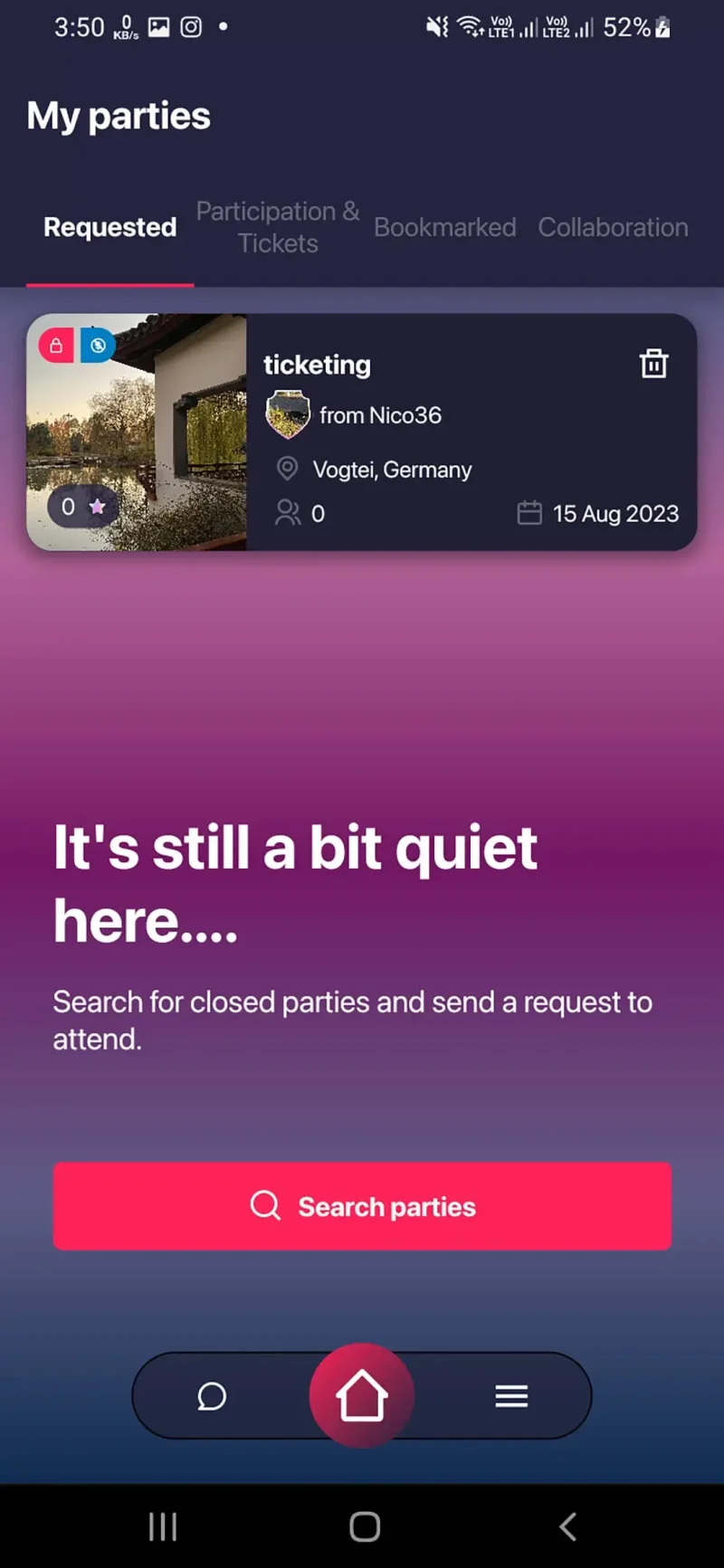Delete the ticketing party request

(653, 364)
